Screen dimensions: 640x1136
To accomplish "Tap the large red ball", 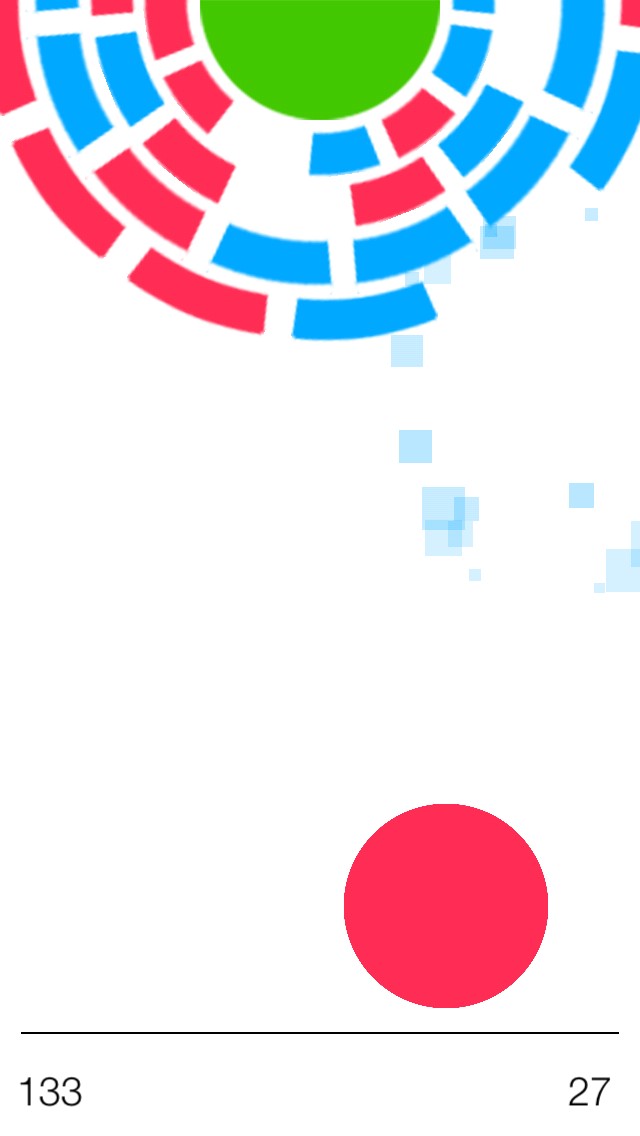I will point(446,906).
